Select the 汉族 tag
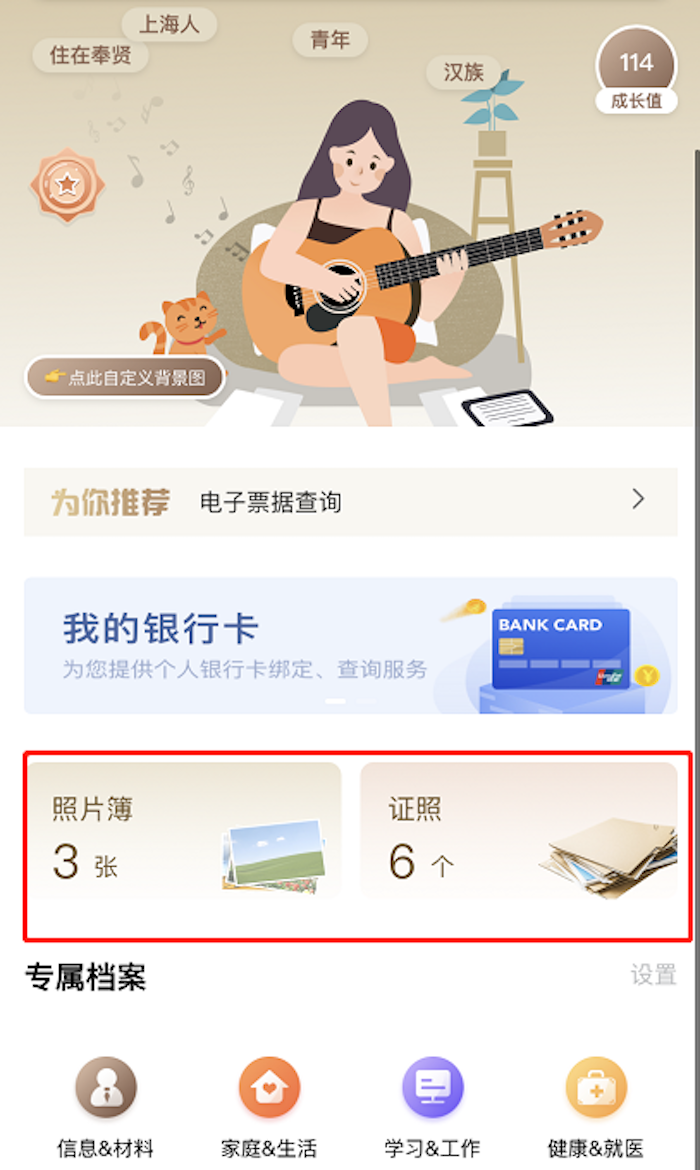 (x=463, y=72)
